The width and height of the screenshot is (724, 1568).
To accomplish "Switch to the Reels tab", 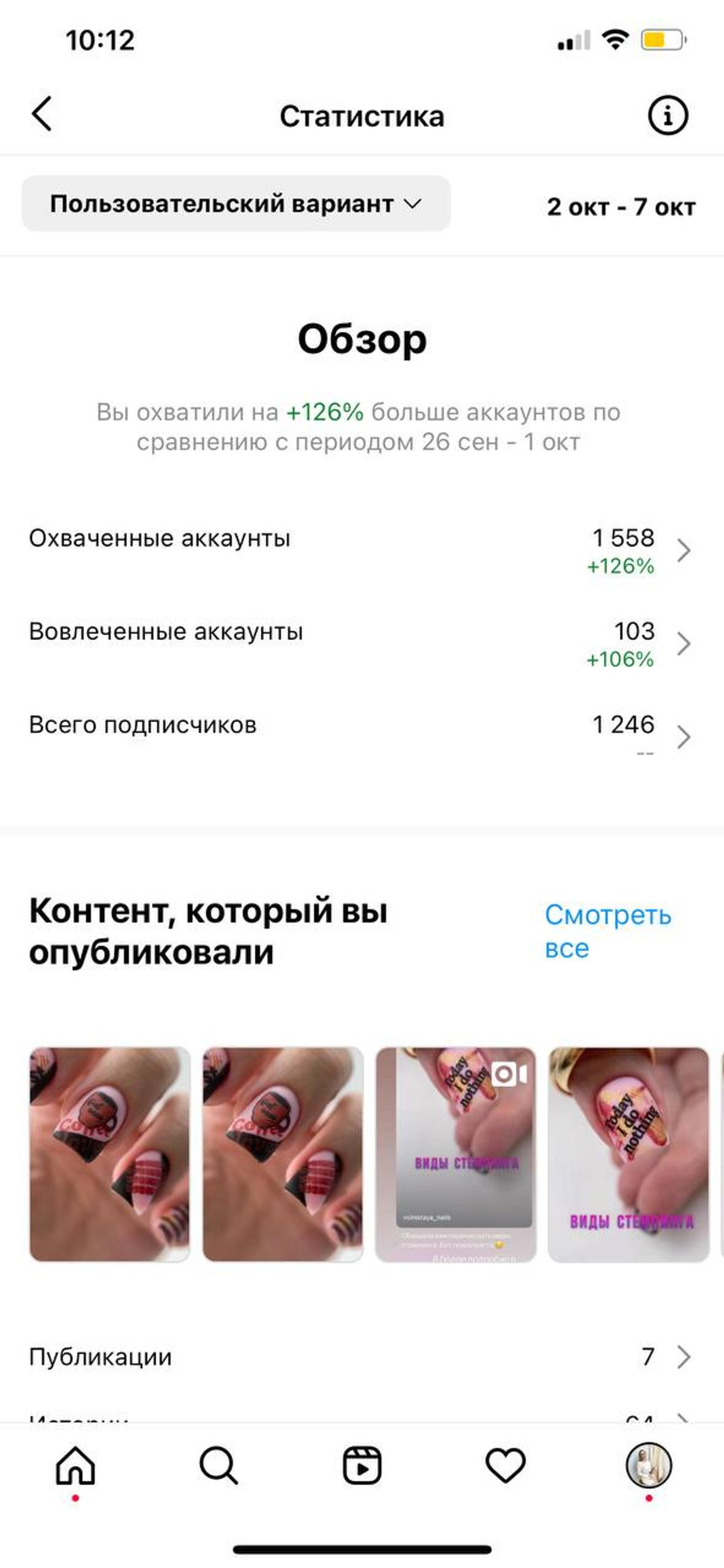I will [362, 1466].
